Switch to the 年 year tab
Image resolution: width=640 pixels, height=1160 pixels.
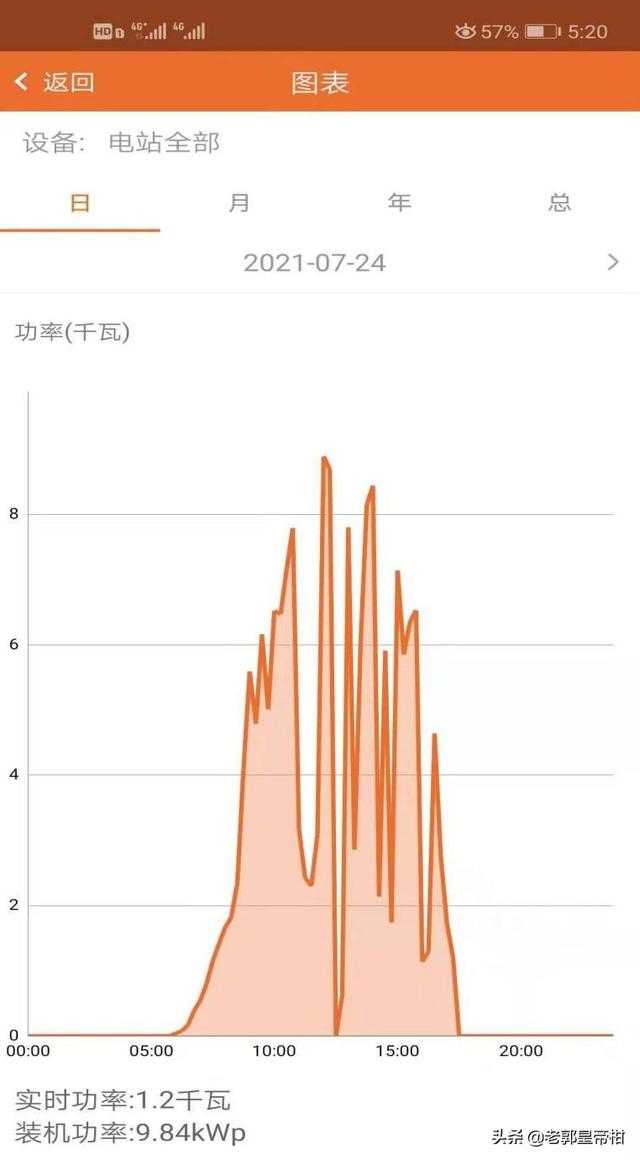[x=399, y=203]
